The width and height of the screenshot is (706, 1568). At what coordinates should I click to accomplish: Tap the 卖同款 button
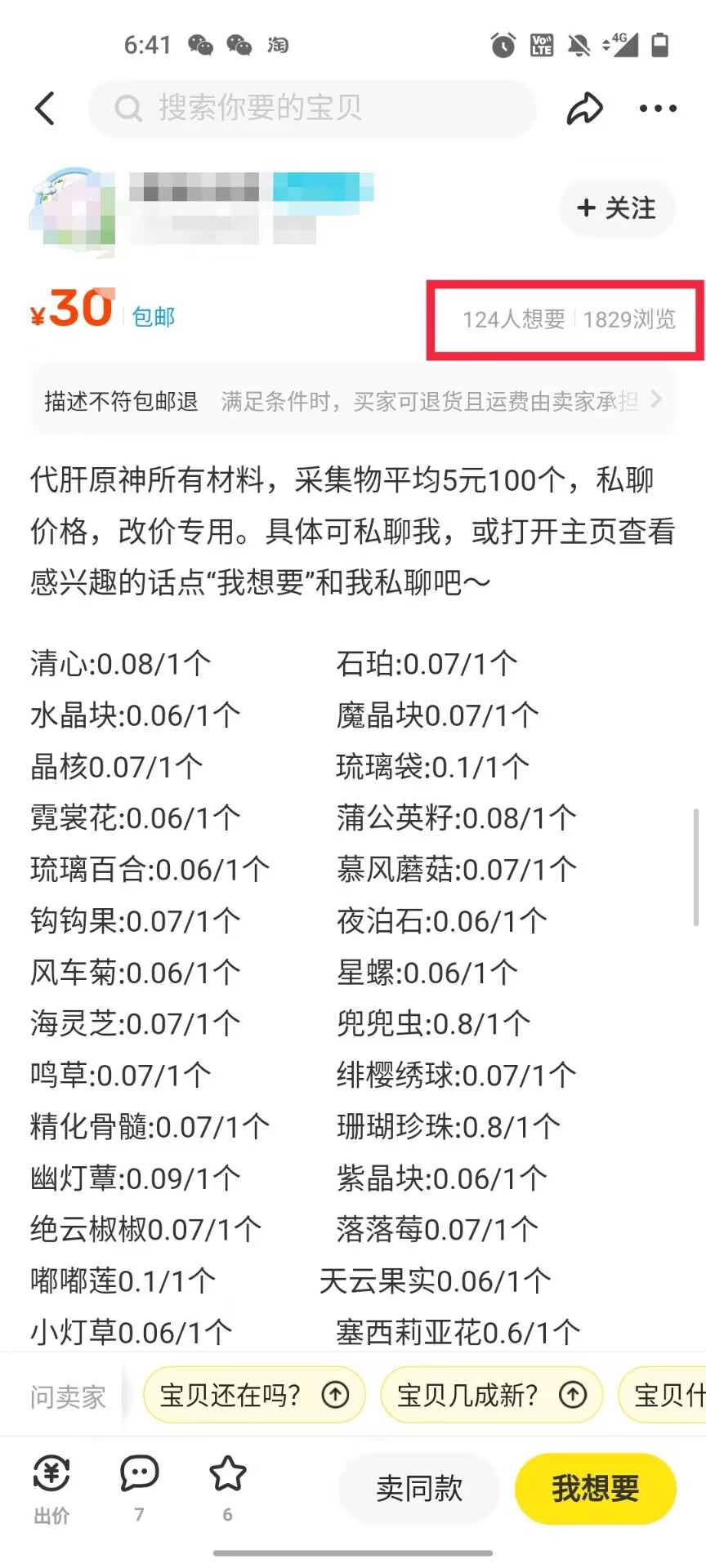pyautogui.click(x=418, y=1488)
